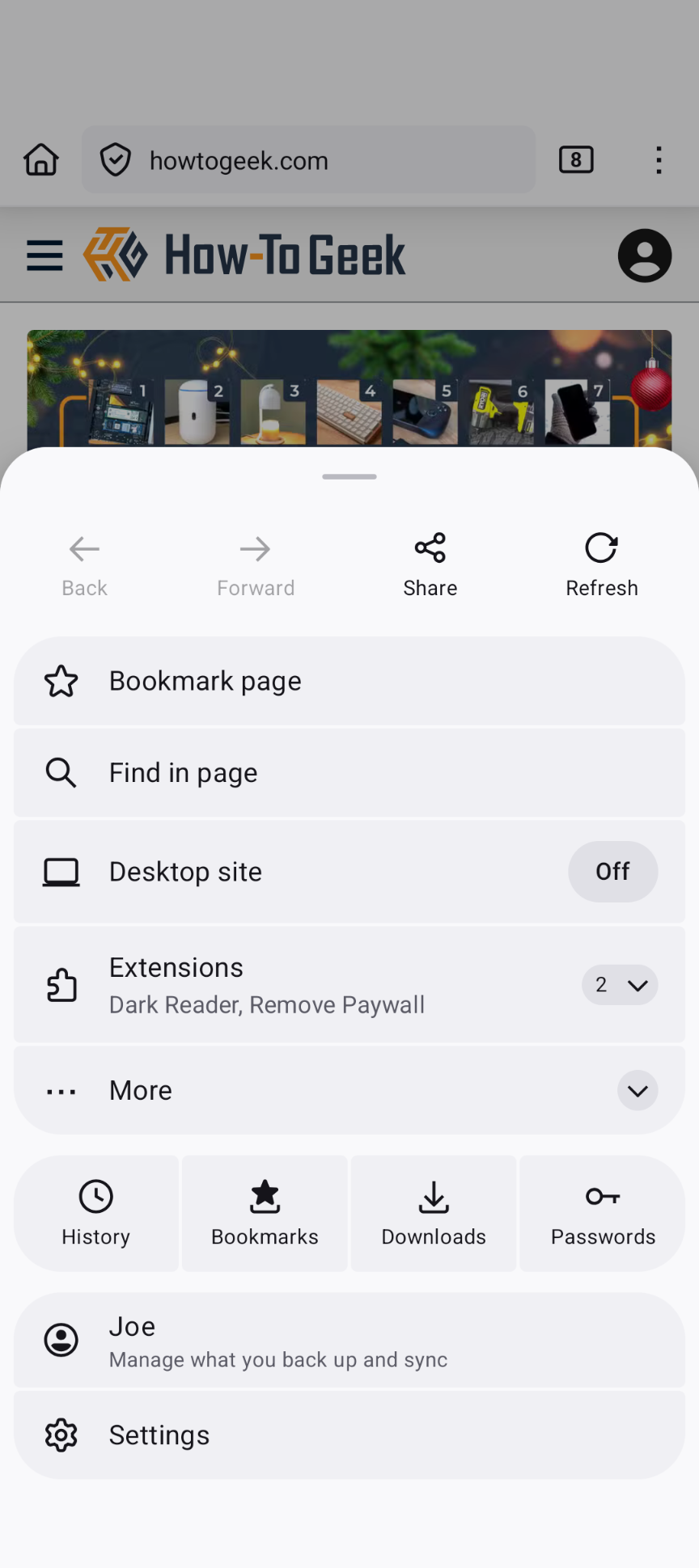The width and height of the screenshot is (699, 1568).
Task: Open the How-To Geek account profile icon
Action: pos(644,256)
